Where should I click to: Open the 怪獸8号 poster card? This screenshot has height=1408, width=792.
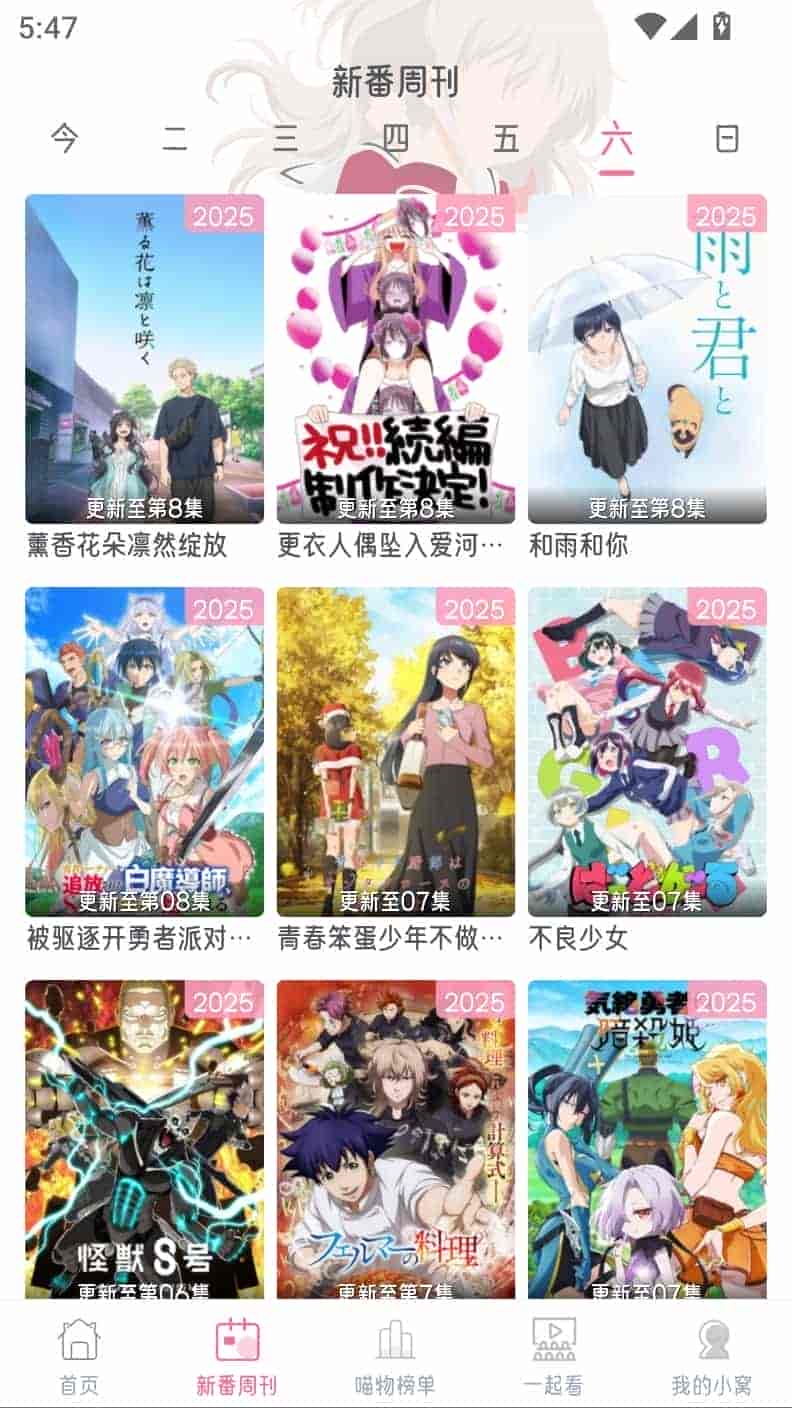point(144,1138)
